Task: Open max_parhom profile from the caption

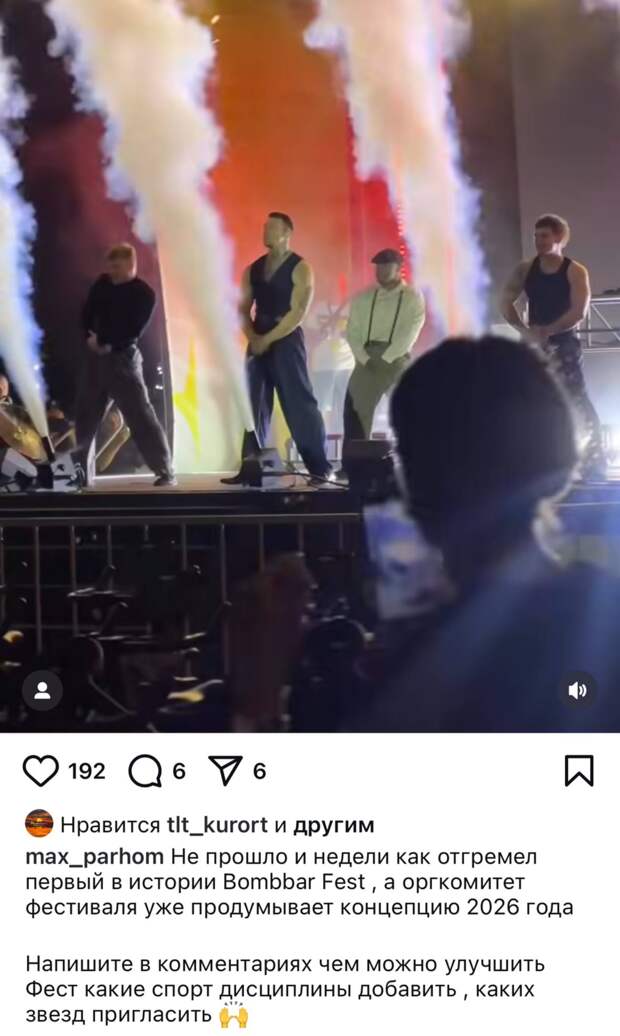Action: point(95,857)
